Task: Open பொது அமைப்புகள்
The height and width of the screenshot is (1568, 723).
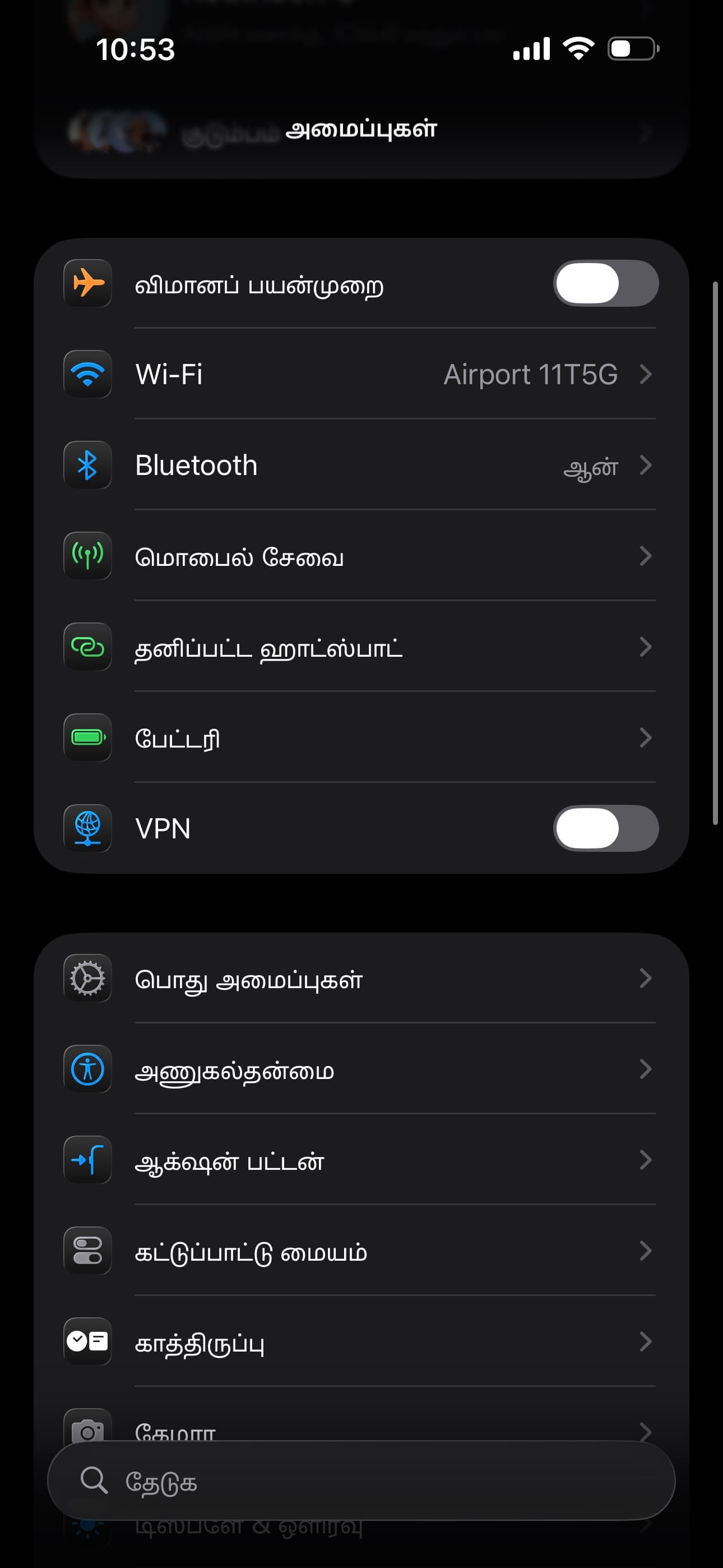Action: click(x=361, y=978)
